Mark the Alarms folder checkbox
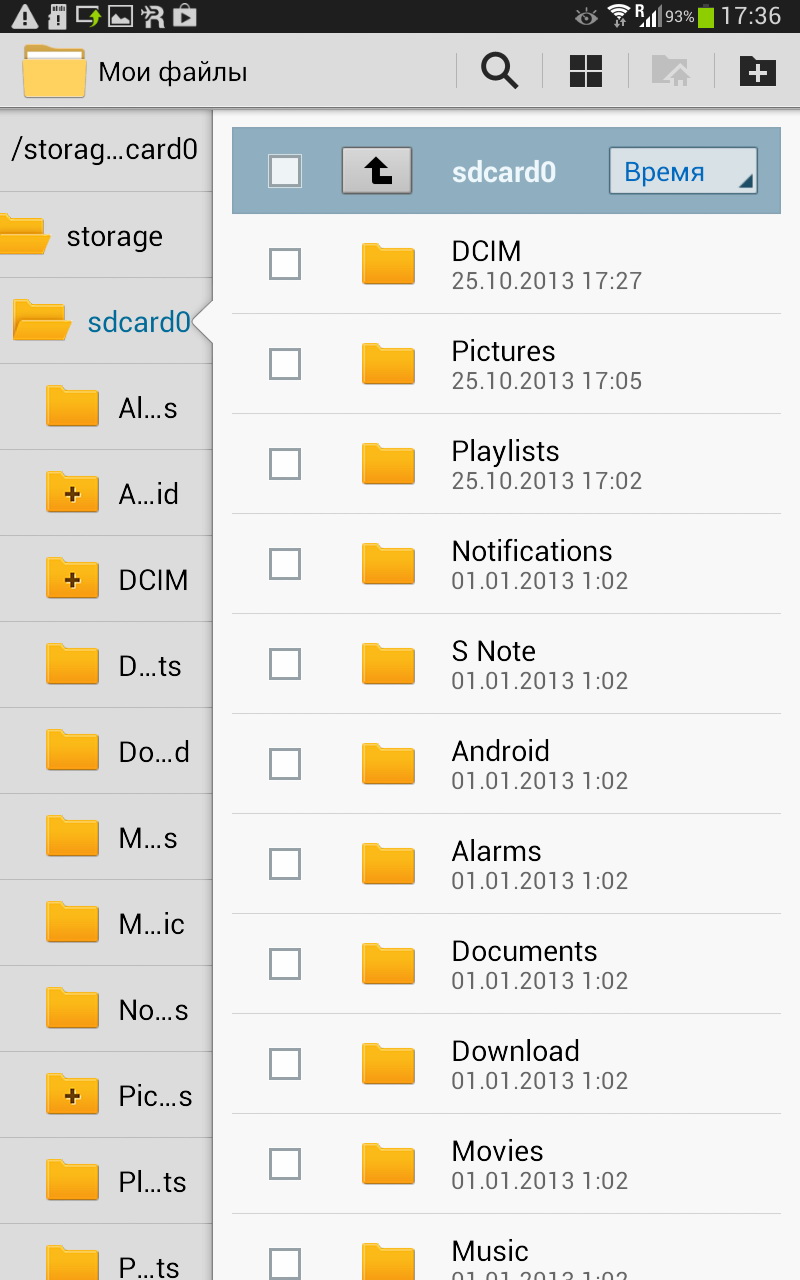This screenshot has height=1280, width=800. click(x=285, y=864)
